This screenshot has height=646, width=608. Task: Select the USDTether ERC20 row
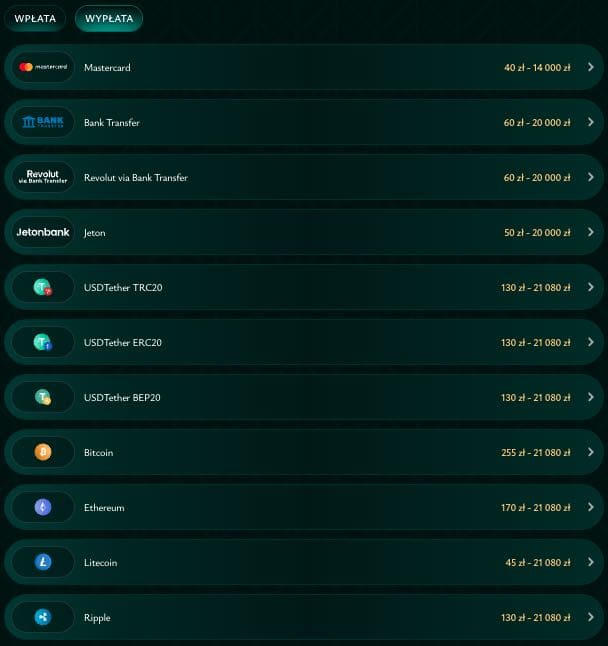click(304, 342)
